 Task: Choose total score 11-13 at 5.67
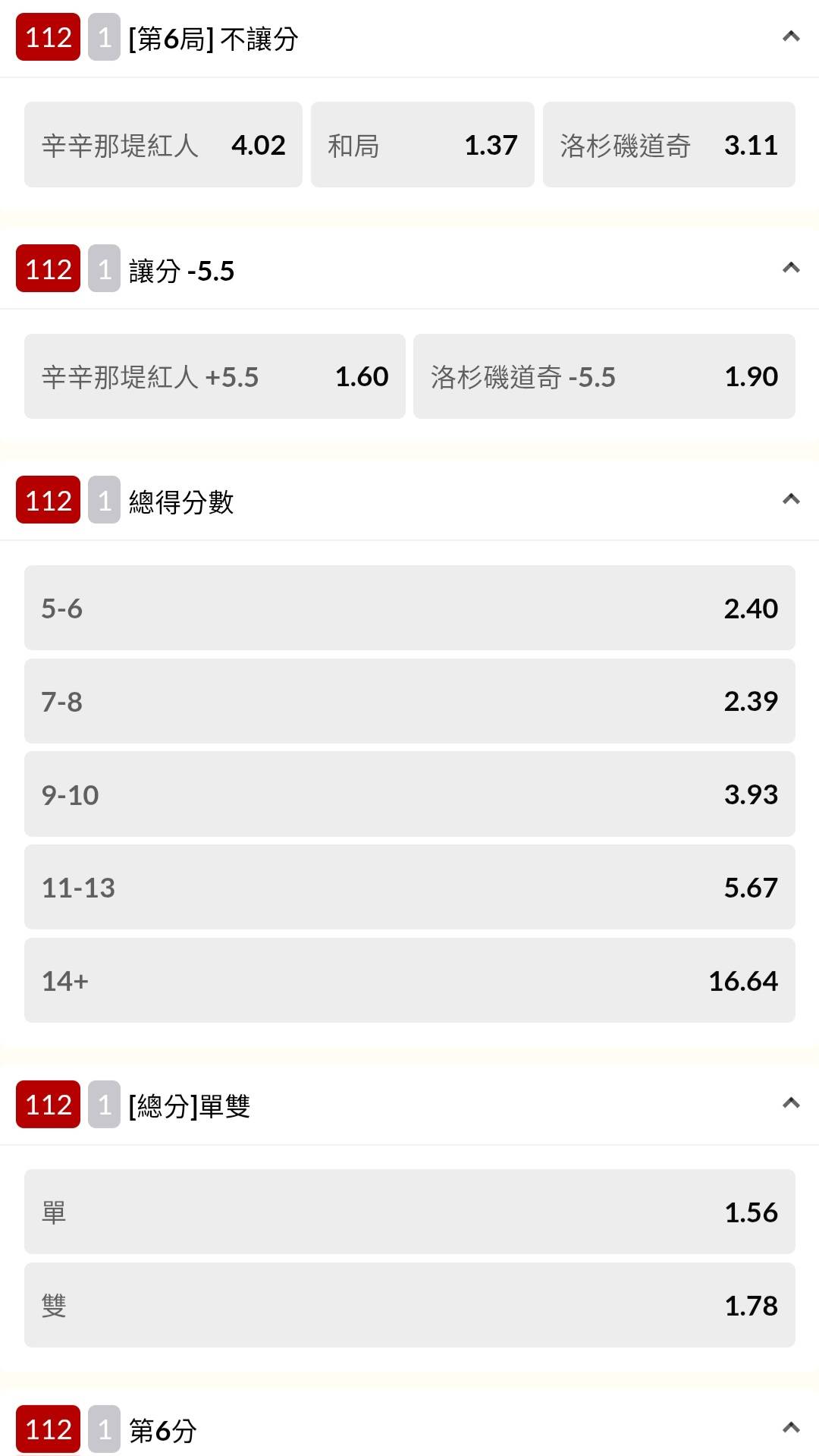tap(409, 888)
